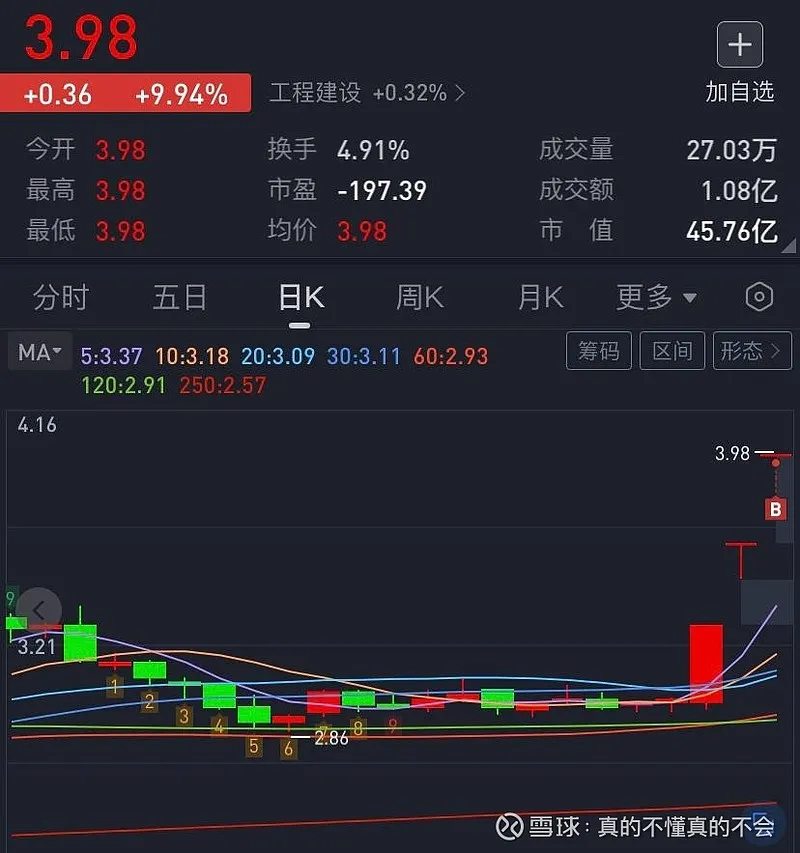The width and height of the screenshot is (800, 853).
Task: Switch to the 分时 chart tab
Action: pos(61,297)
